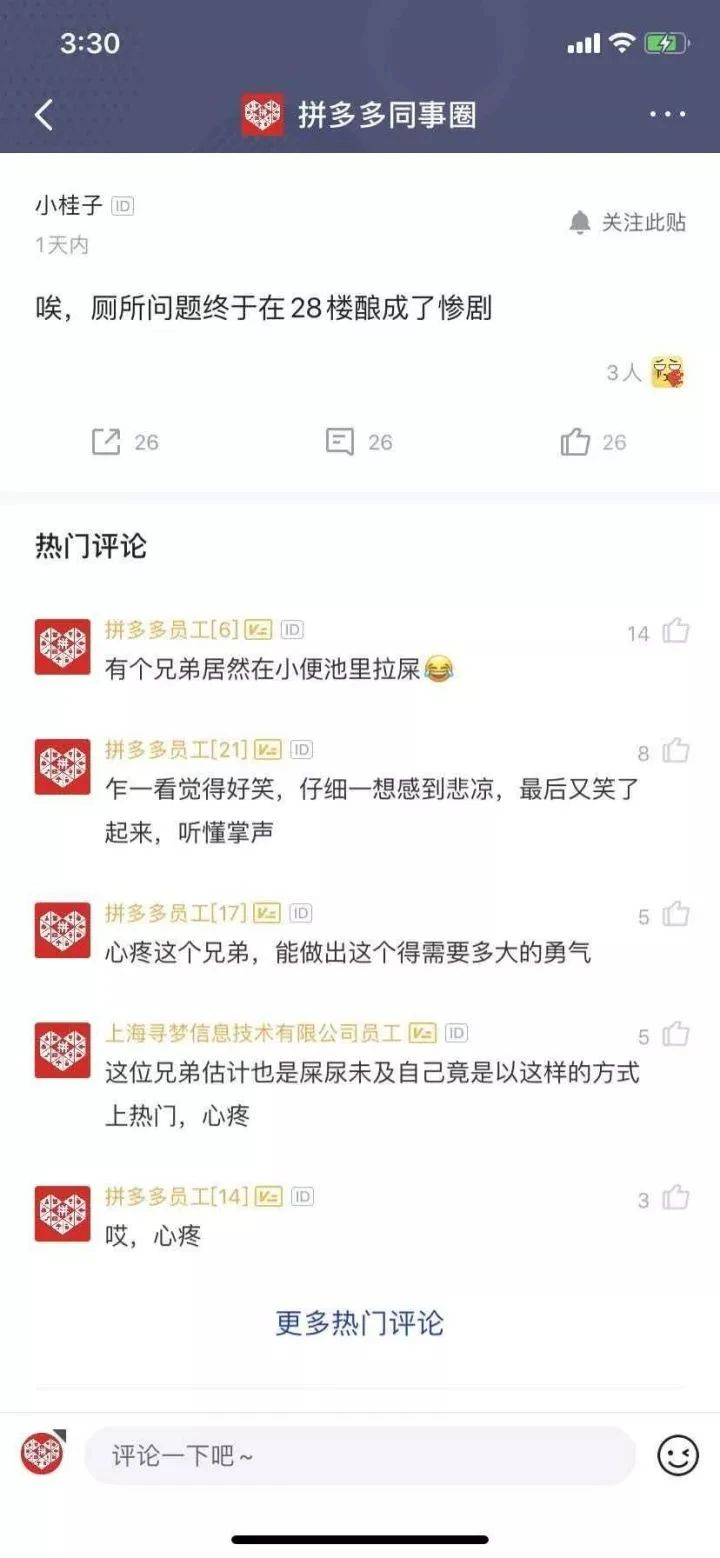Screen dimensions: 720x1558
Task: Tap 关注此贴 to follow this post
Action: point(628,222)
